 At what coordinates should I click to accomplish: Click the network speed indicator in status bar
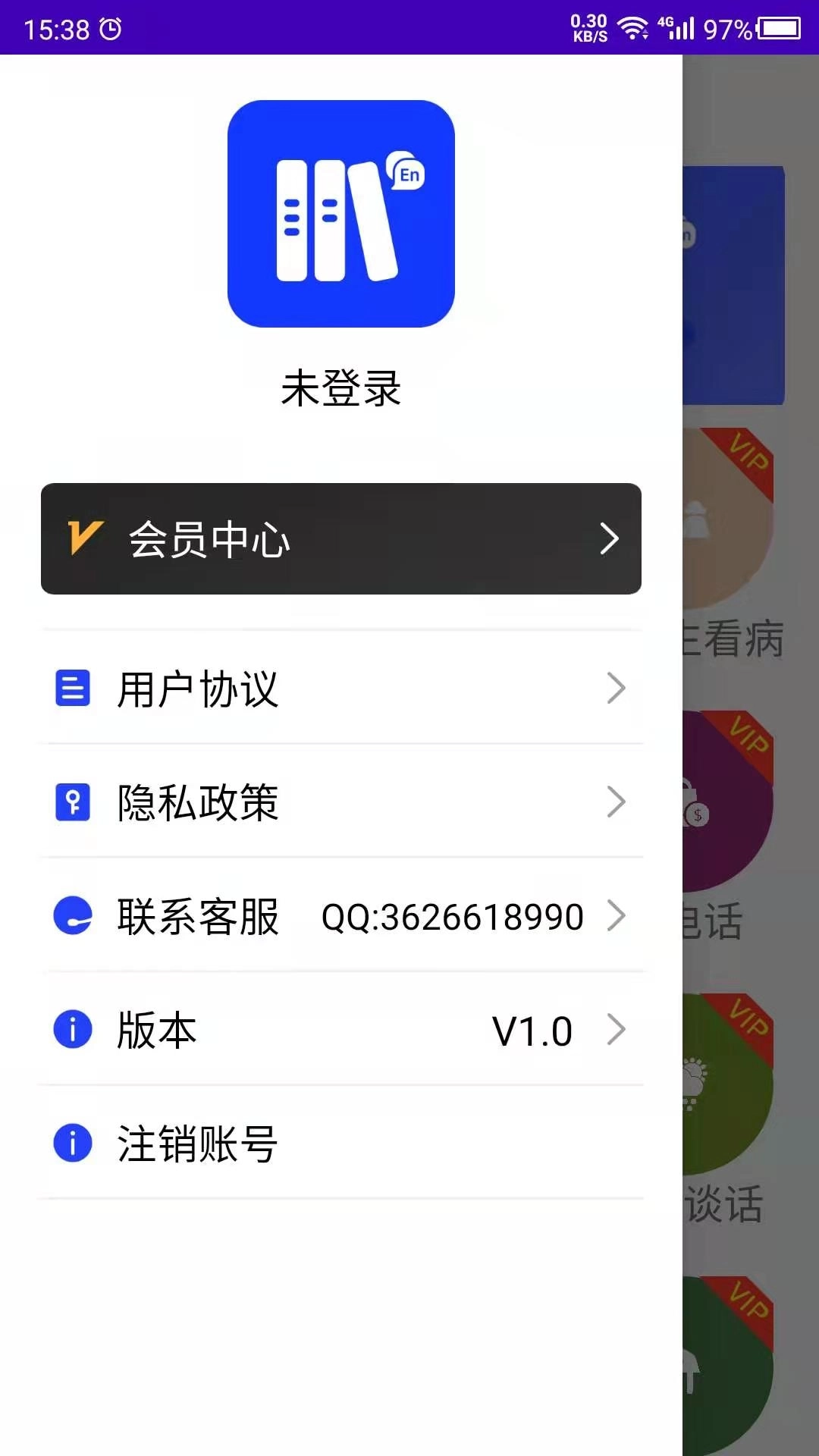588,27
